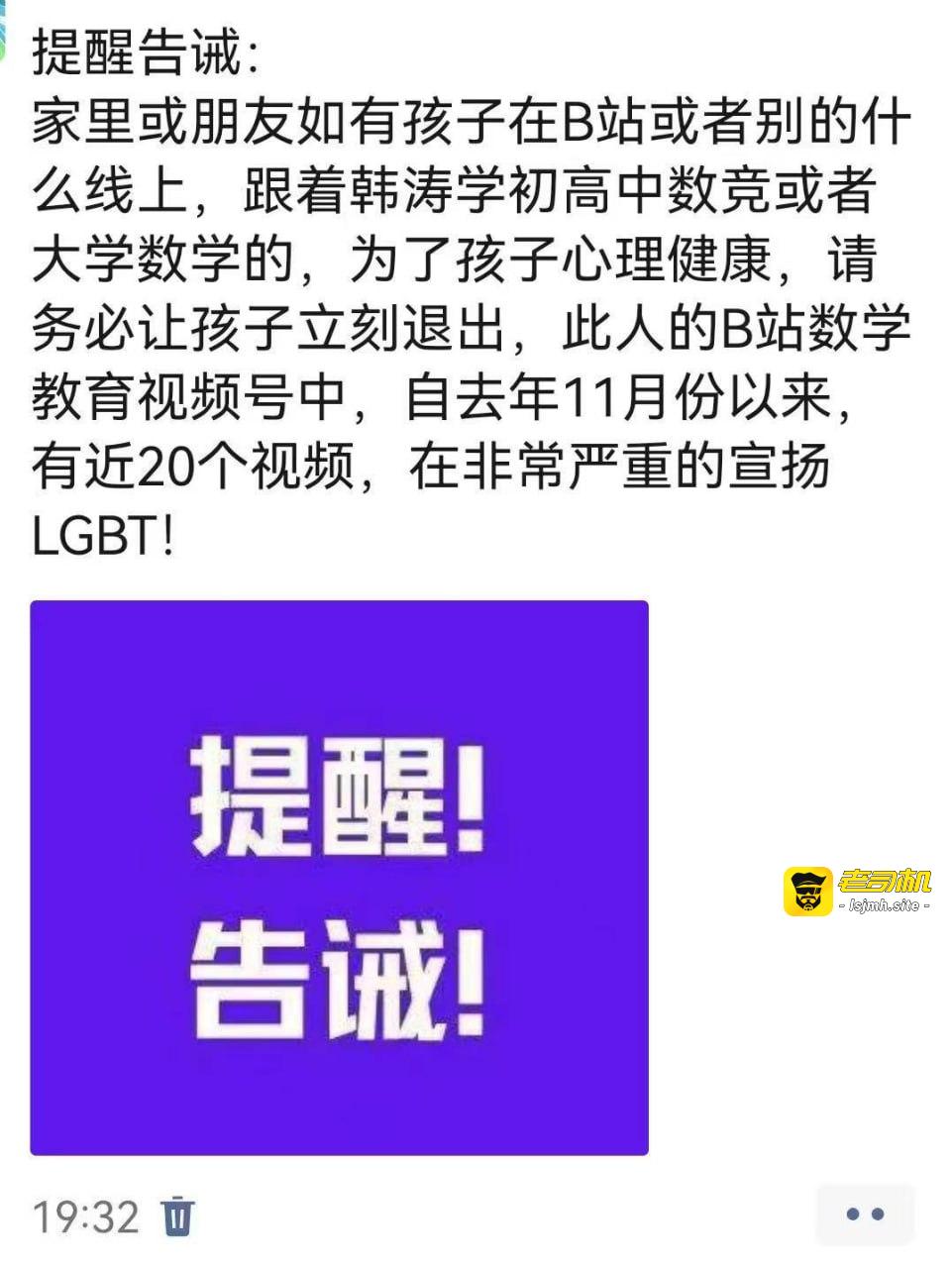The height and width of the screenshot is (1268, 952).
Task: Open the two-dot like and comment menu
Action: pos(864,1214)
